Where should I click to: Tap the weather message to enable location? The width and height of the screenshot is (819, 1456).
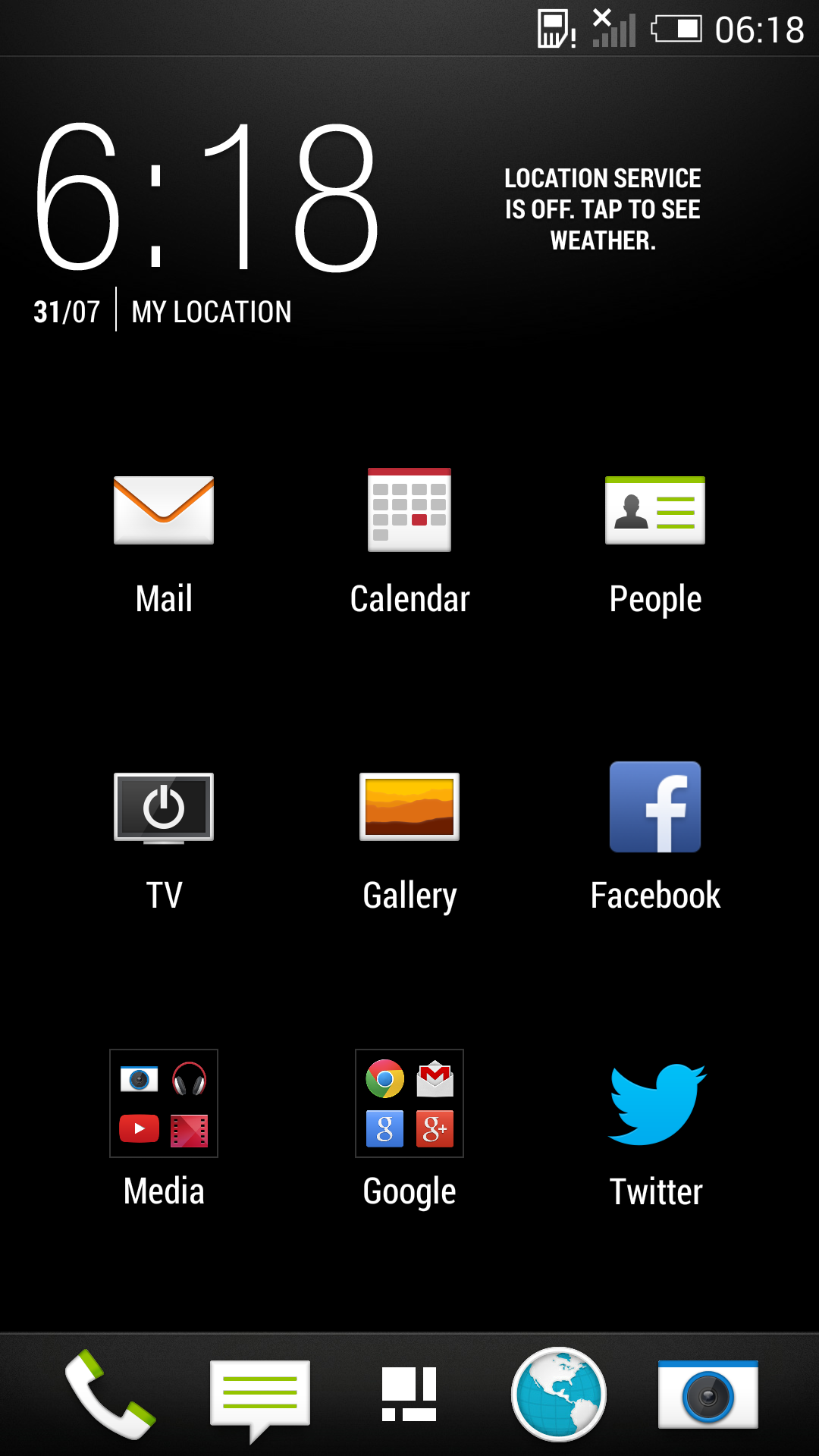pos(603,209)
